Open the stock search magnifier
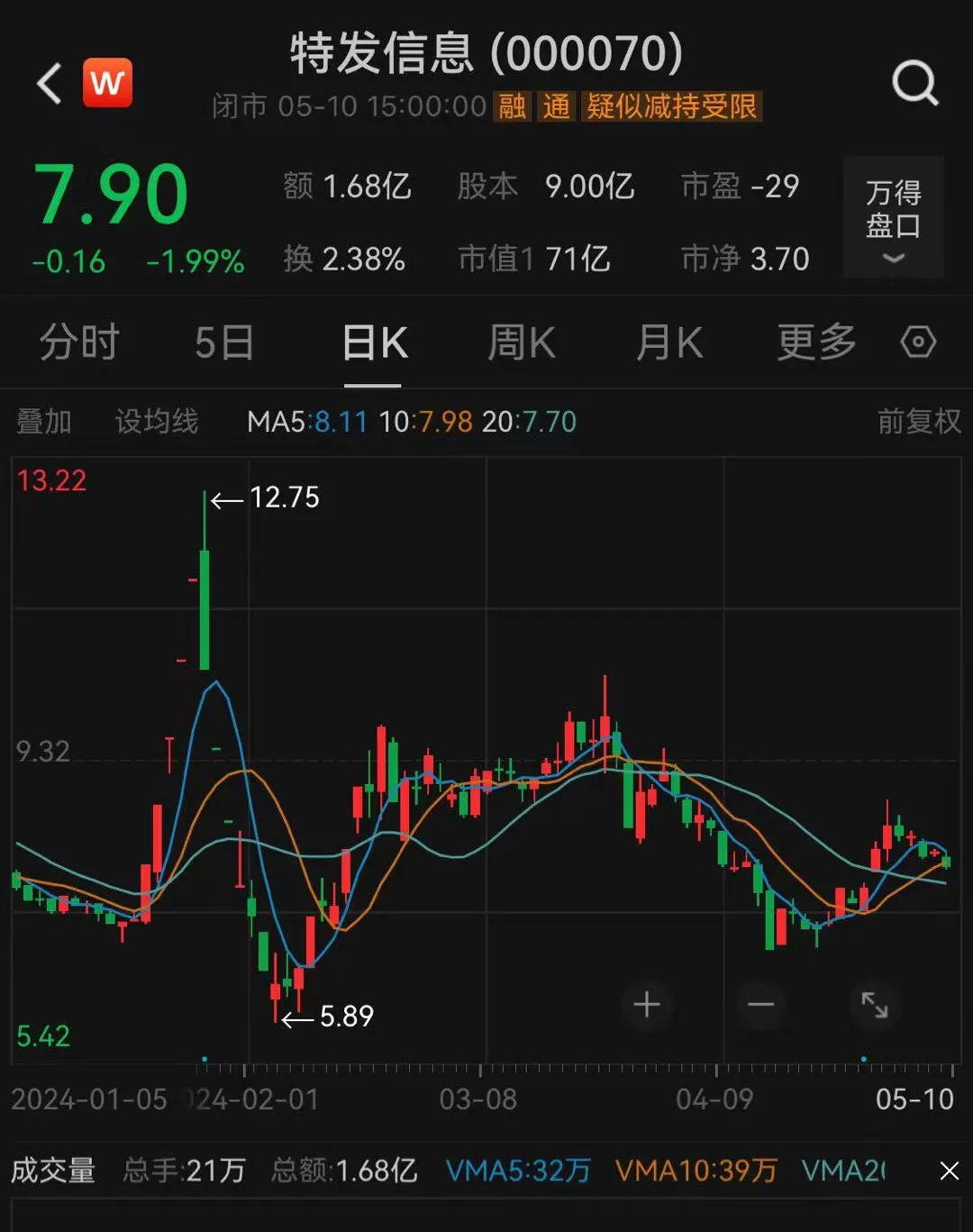This screenshot has height=1232, width=973. pos(914,85)
